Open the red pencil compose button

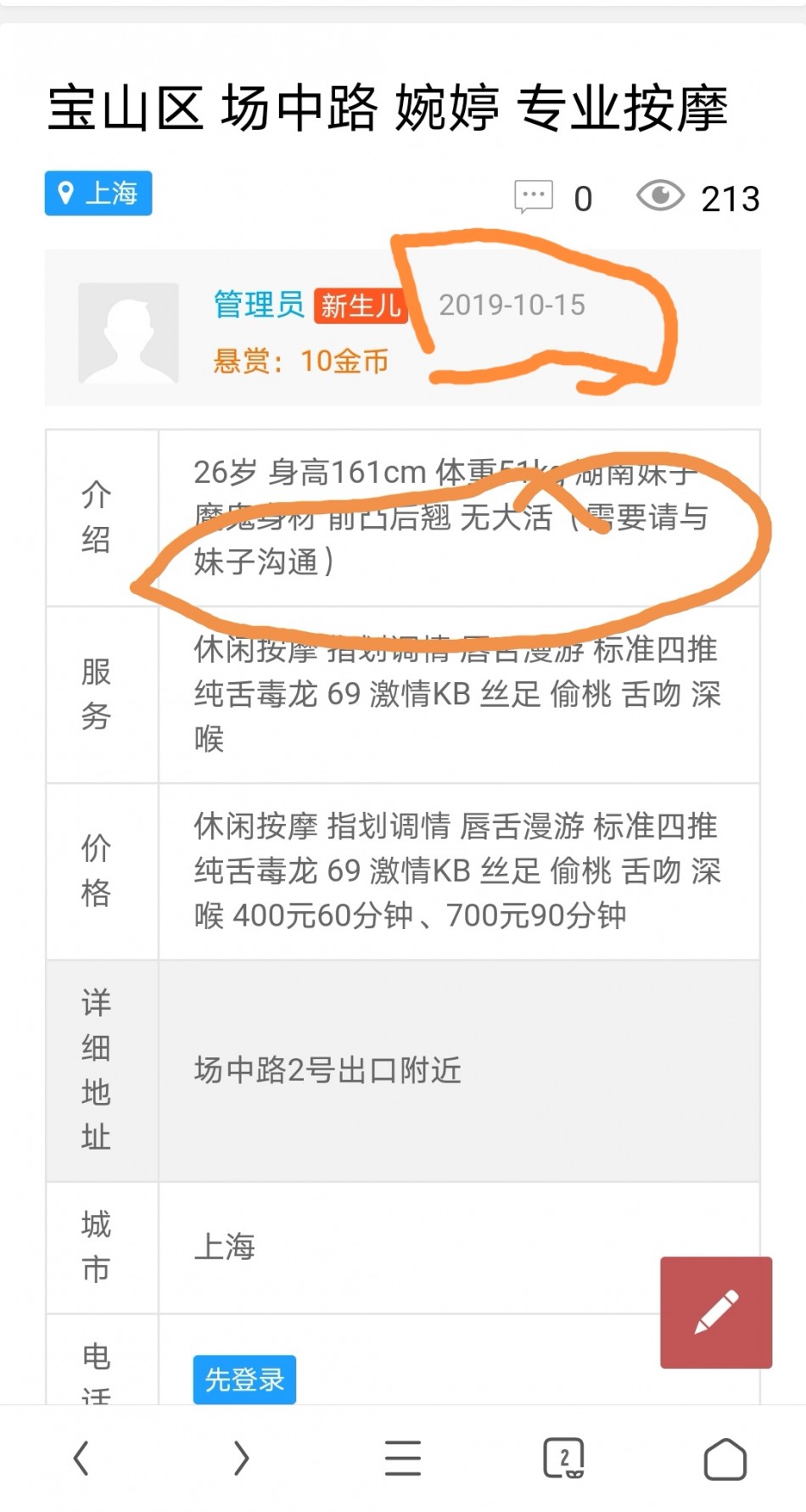pyautogui.click(x=716, y=1312)
